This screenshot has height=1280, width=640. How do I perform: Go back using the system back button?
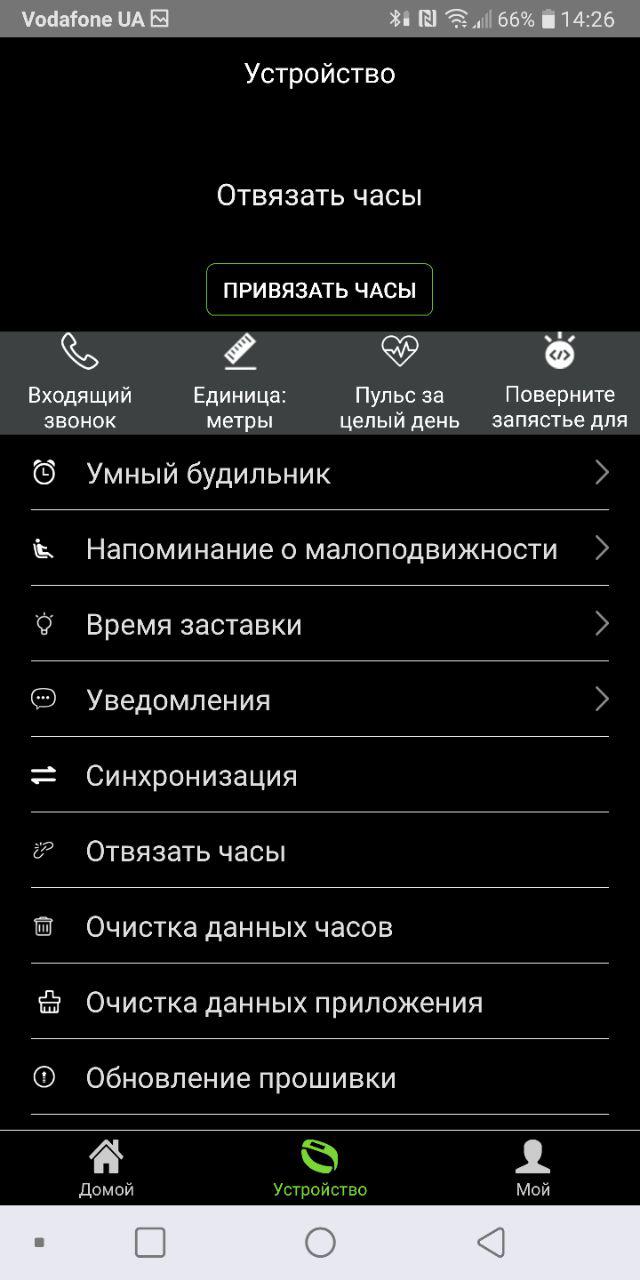pyautogui.click(x=491, y=1242)
